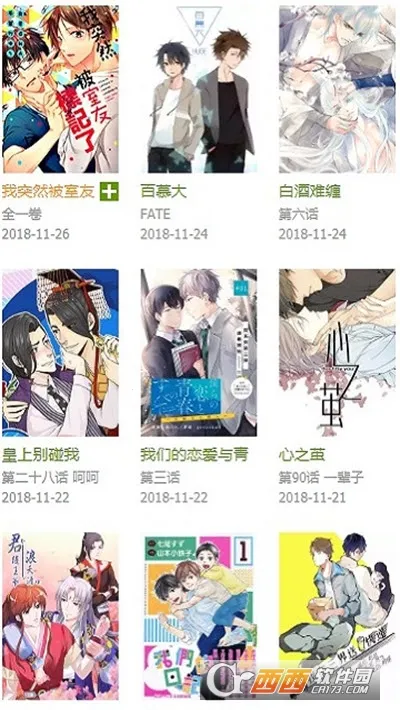Open the 我们的恋爱与青 manga cover

point(198,353)
